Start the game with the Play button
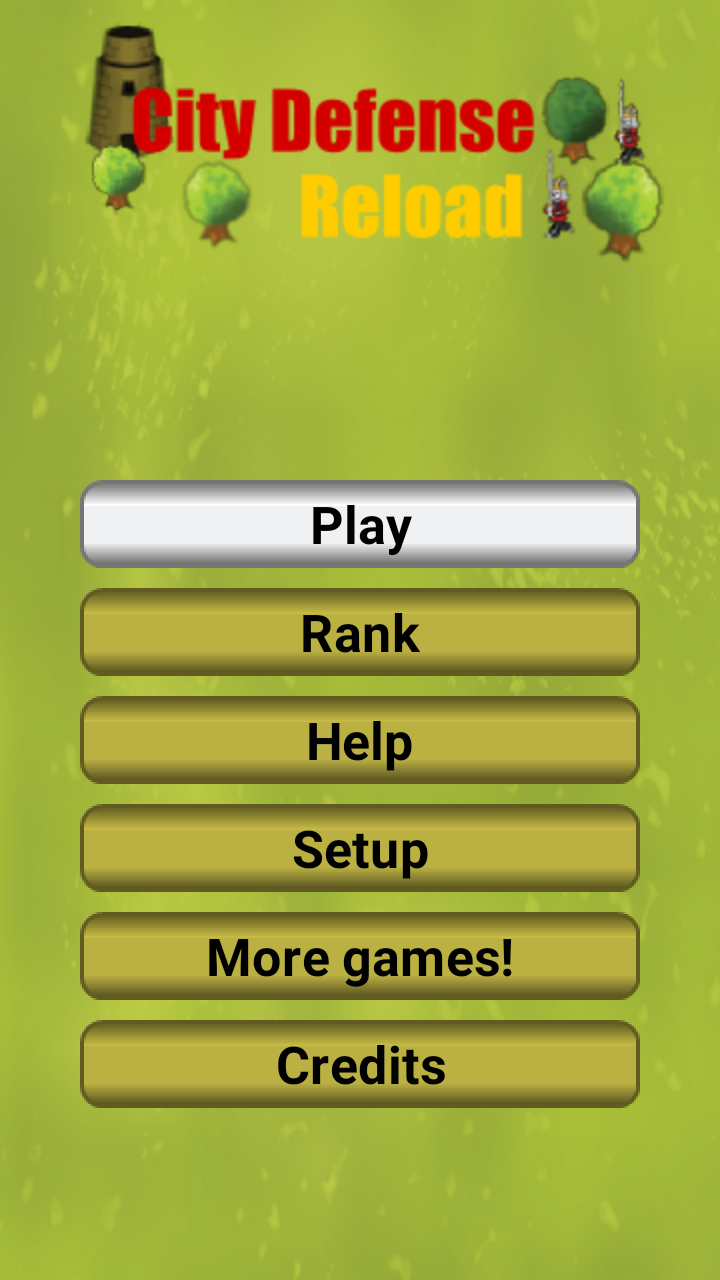 pos(360,525)
